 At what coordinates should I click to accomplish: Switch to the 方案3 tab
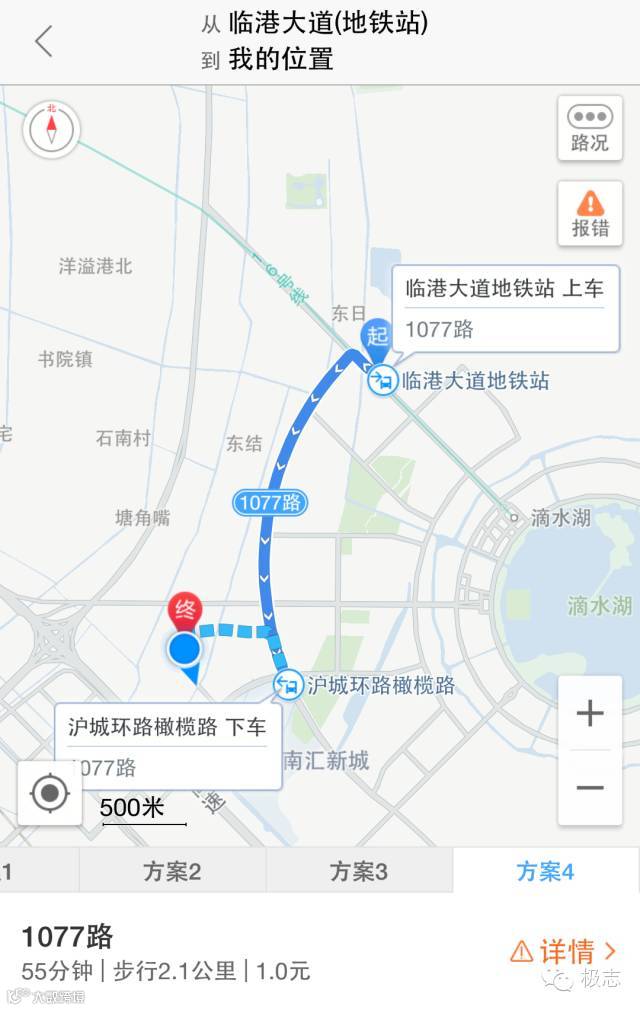point(359,871)
